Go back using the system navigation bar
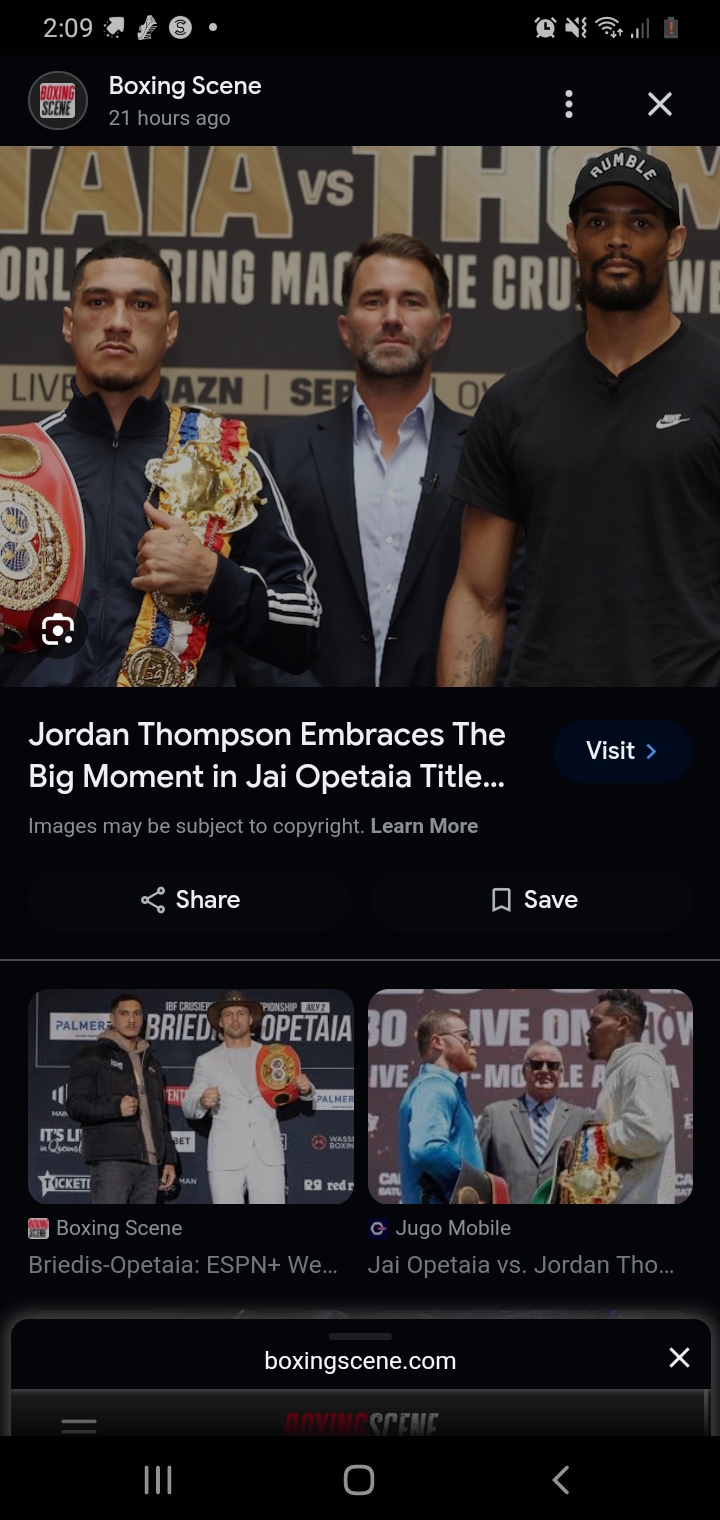The width and height of the screenshot is (720, 1520). 561,1480
